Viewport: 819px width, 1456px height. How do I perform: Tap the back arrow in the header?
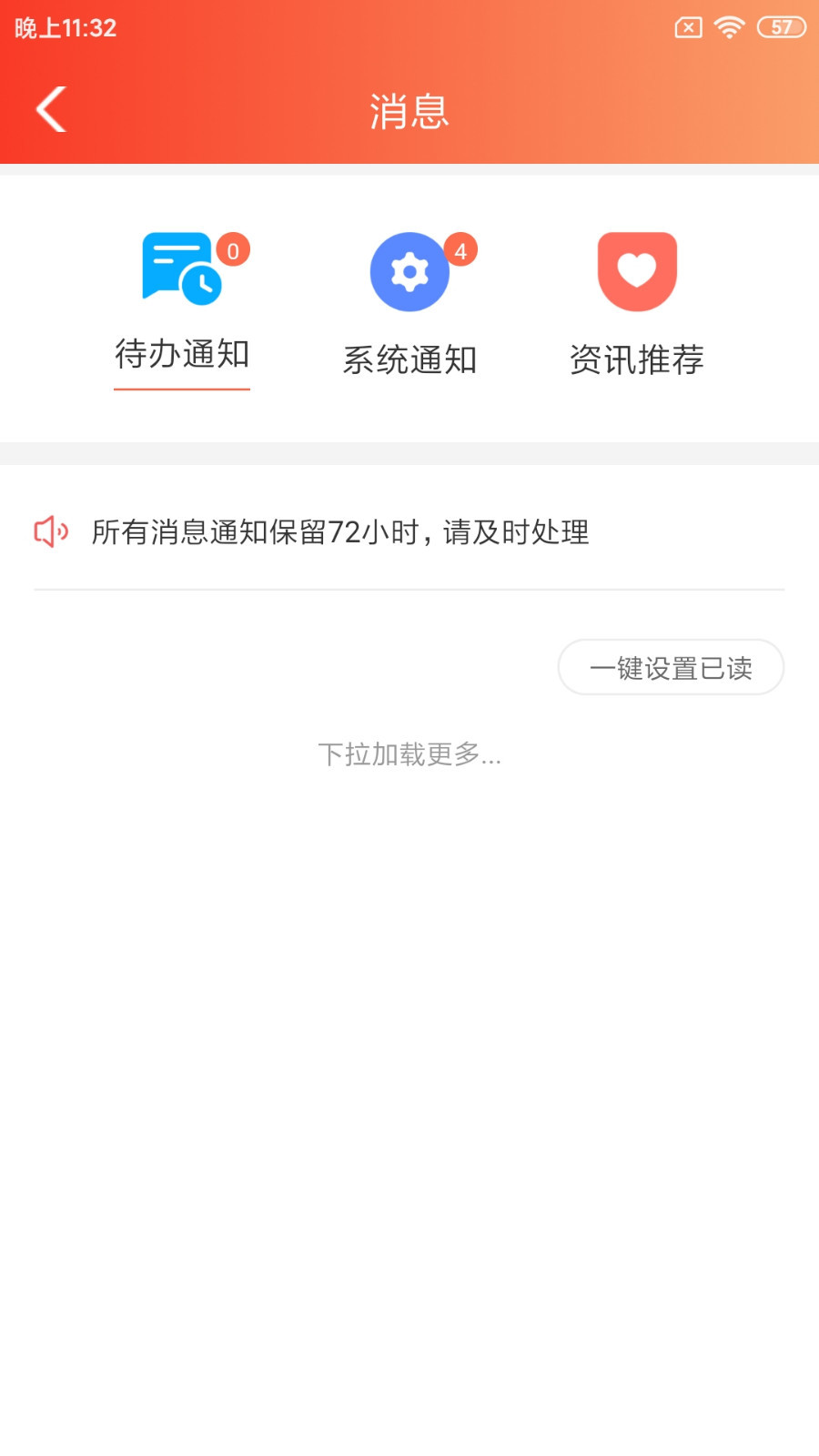click(x=50, y=107)
